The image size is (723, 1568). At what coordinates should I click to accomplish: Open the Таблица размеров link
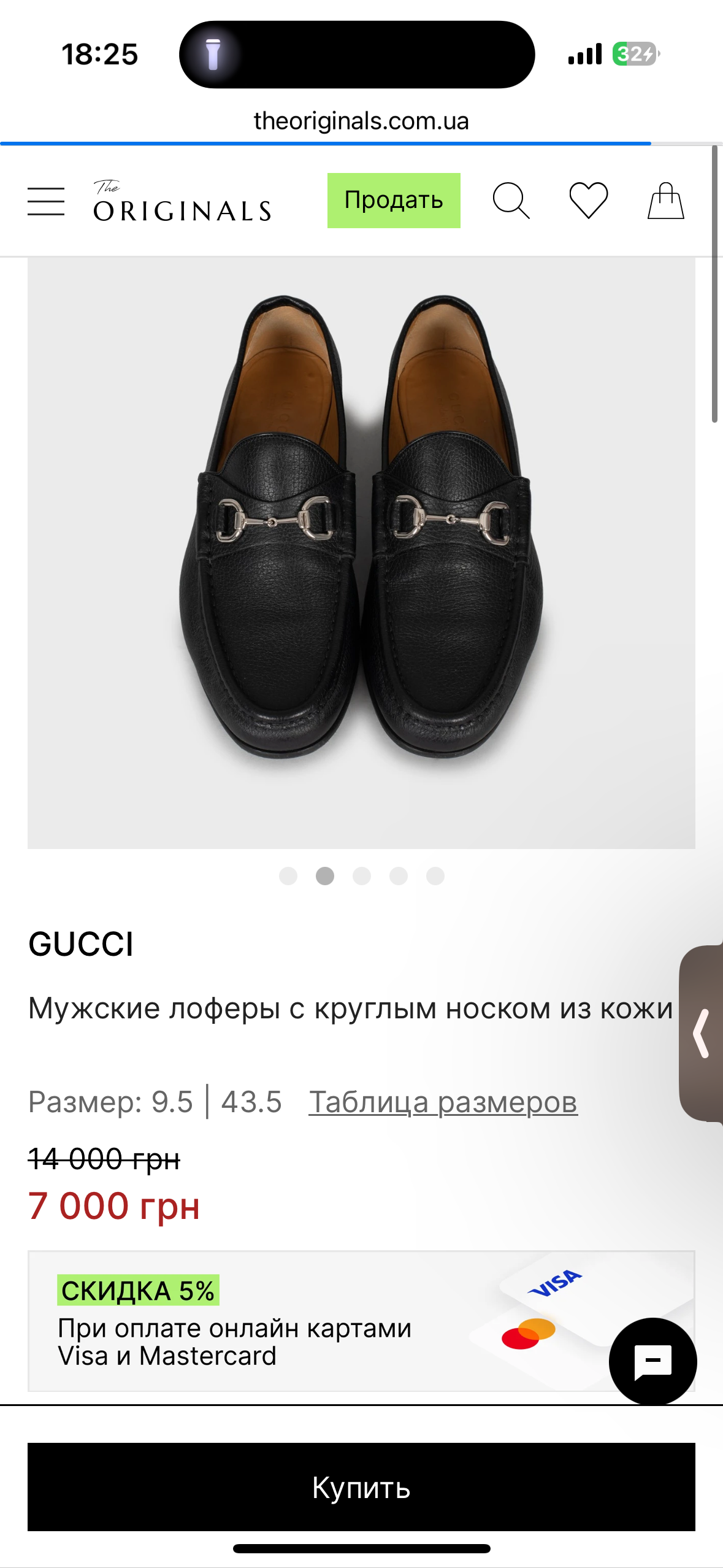pos(443,1102)
